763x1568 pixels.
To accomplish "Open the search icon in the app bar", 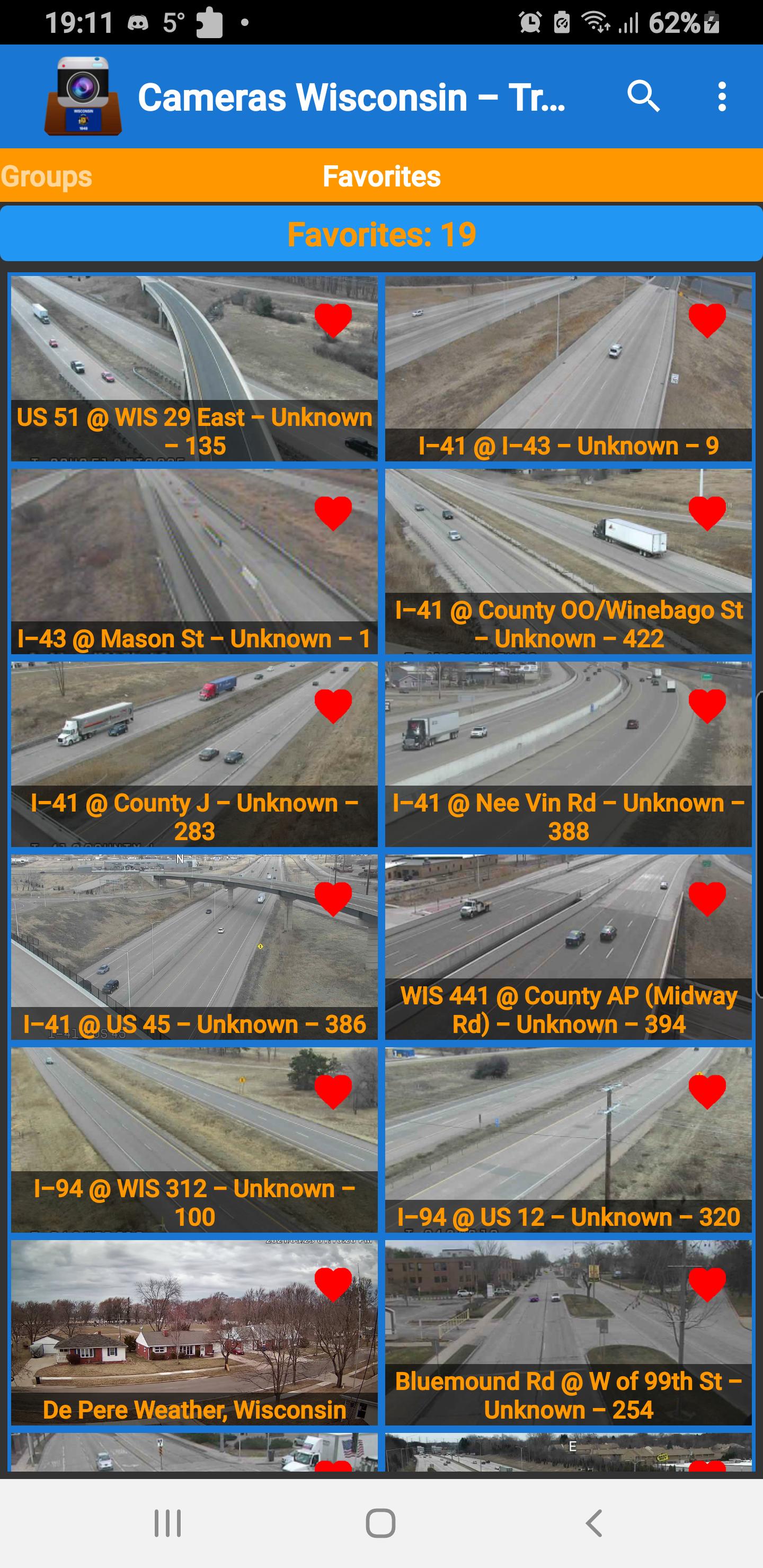I will (644, 96).
